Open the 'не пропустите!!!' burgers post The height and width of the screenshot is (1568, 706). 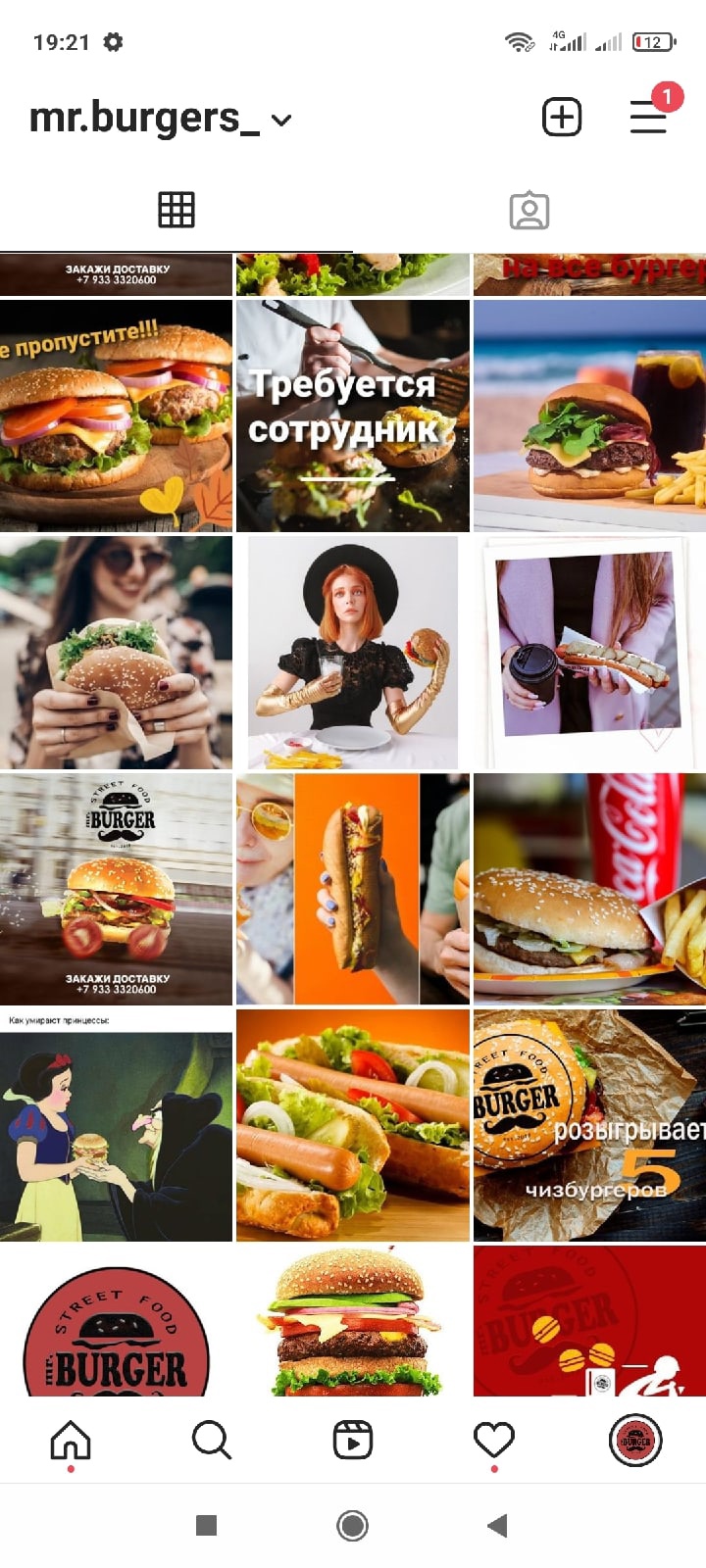click(116, 416)
